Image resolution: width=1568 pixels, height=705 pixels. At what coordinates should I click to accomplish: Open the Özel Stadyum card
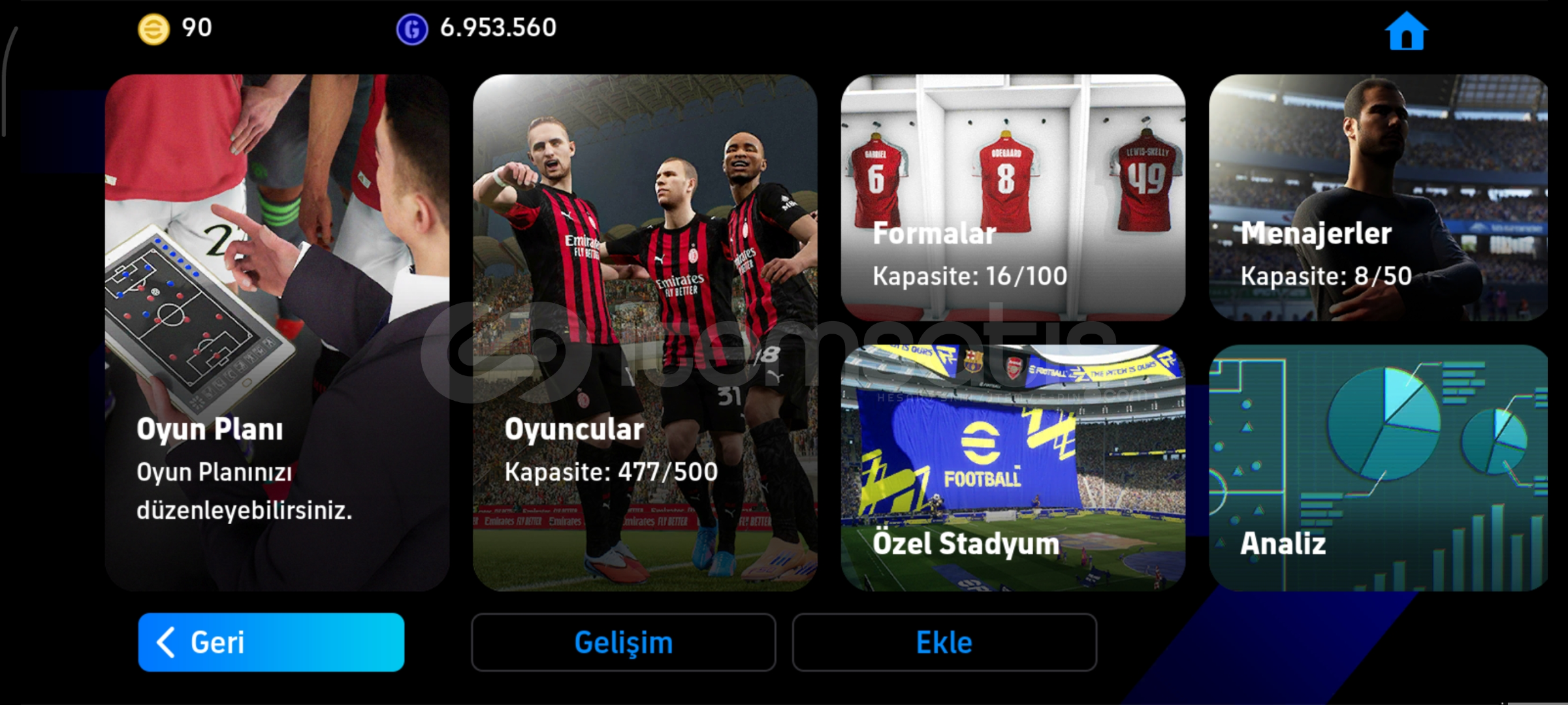[1012, 467]
